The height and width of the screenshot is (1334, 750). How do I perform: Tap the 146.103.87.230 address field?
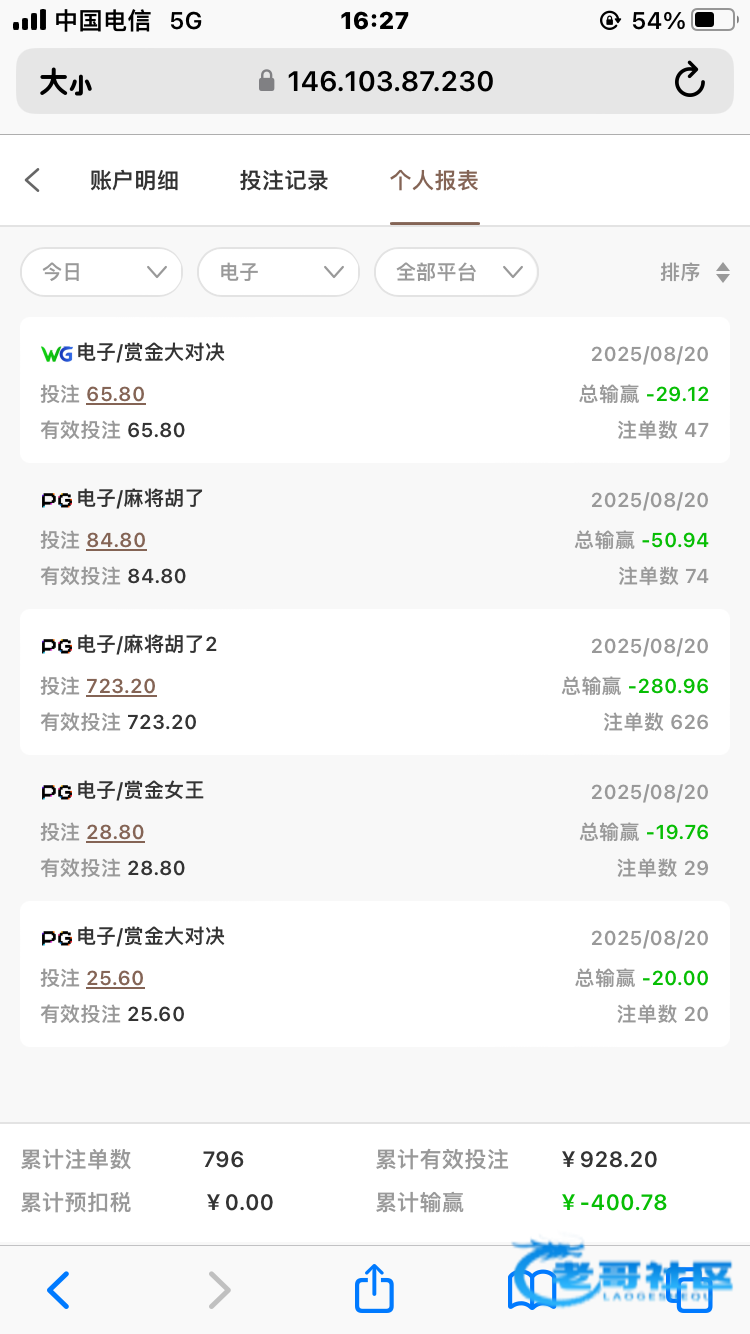point(376,81)
